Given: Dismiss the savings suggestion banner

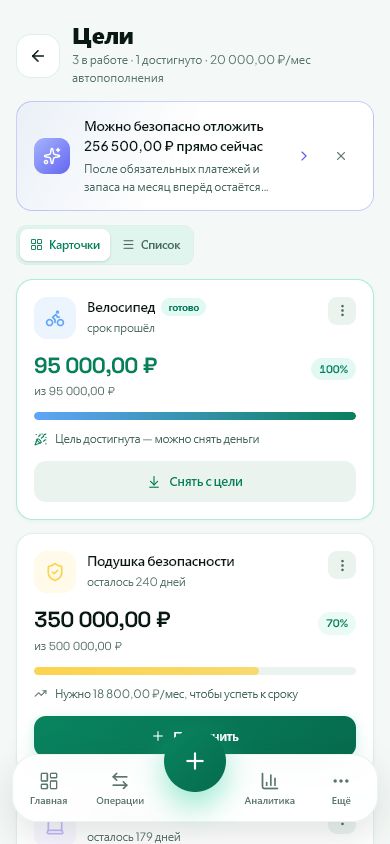Looking at the screenshot, I should point(341,156).
